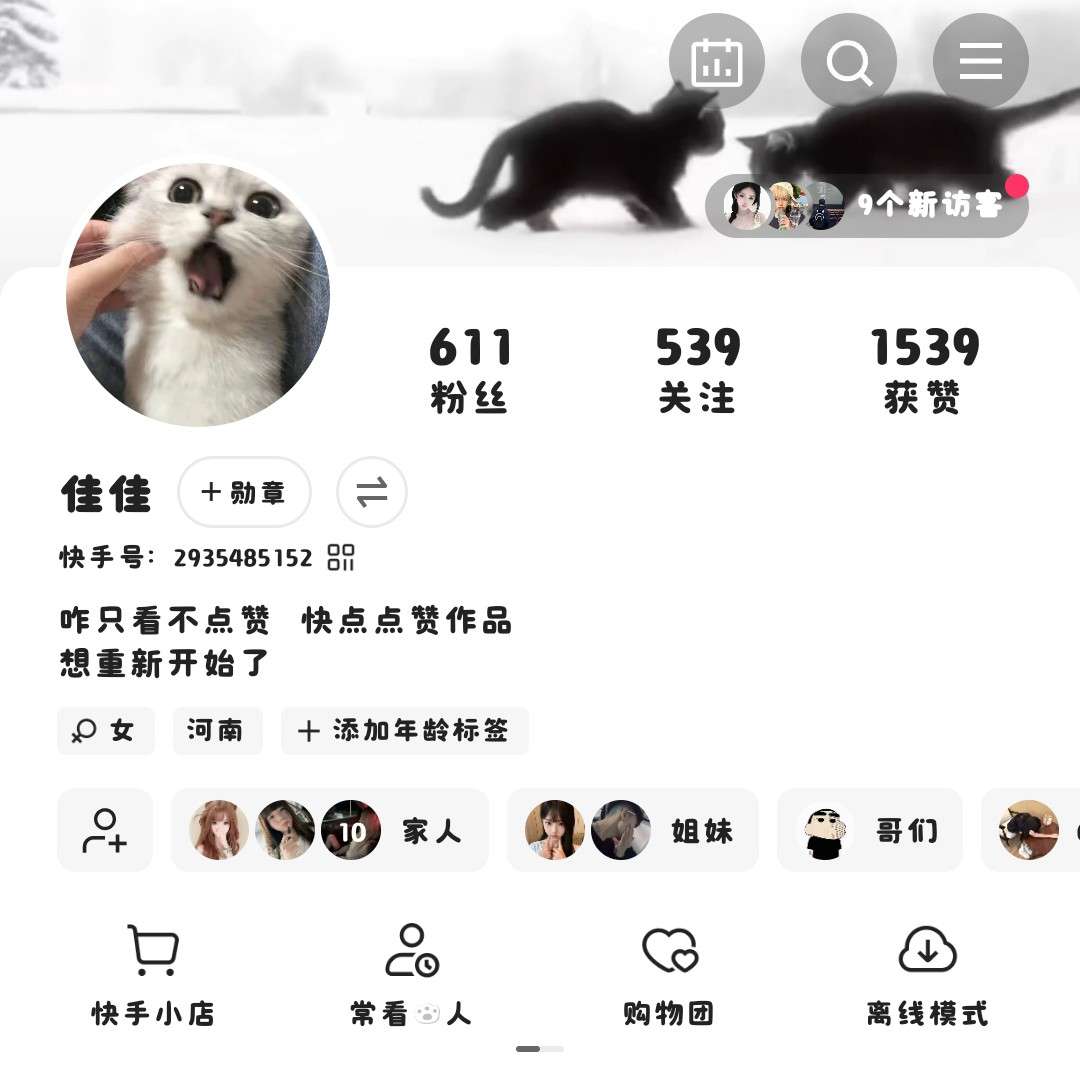Viewport: 1080px width, 1080px height.
Task: Add a medal next to the name
Action: 244,492
